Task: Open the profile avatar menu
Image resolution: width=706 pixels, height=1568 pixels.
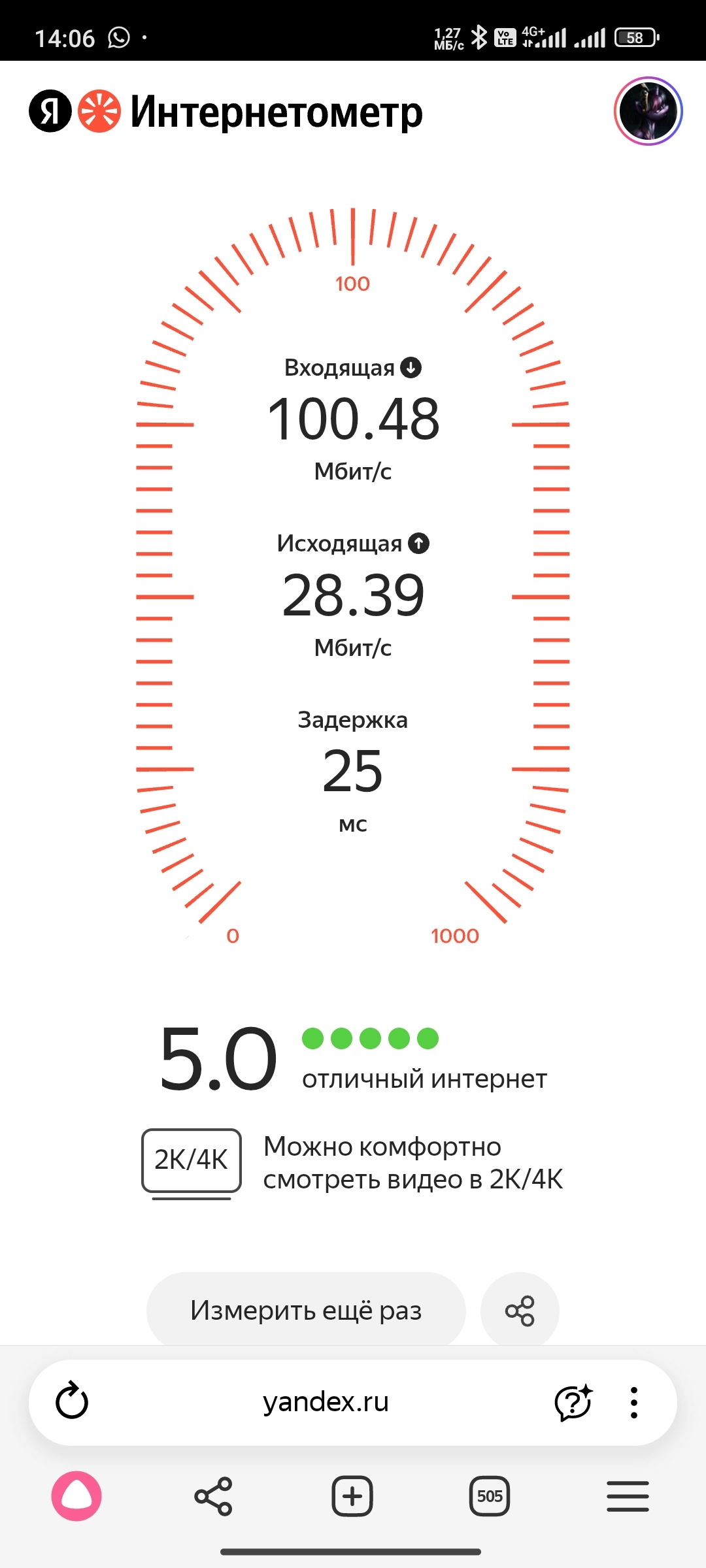Action: click(648, 111)
